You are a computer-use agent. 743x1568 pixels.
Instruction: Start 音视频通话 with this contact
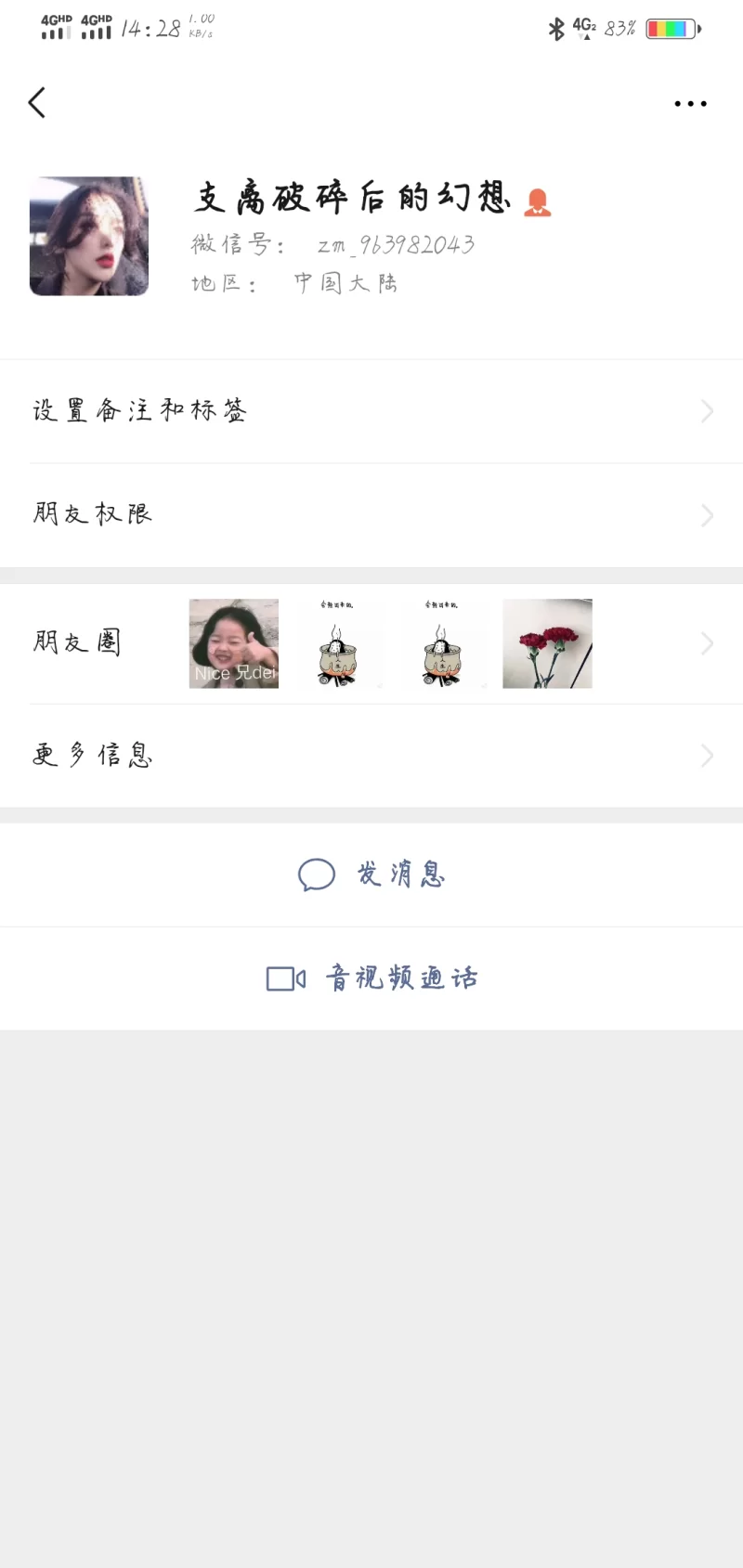tap(371, 978)
